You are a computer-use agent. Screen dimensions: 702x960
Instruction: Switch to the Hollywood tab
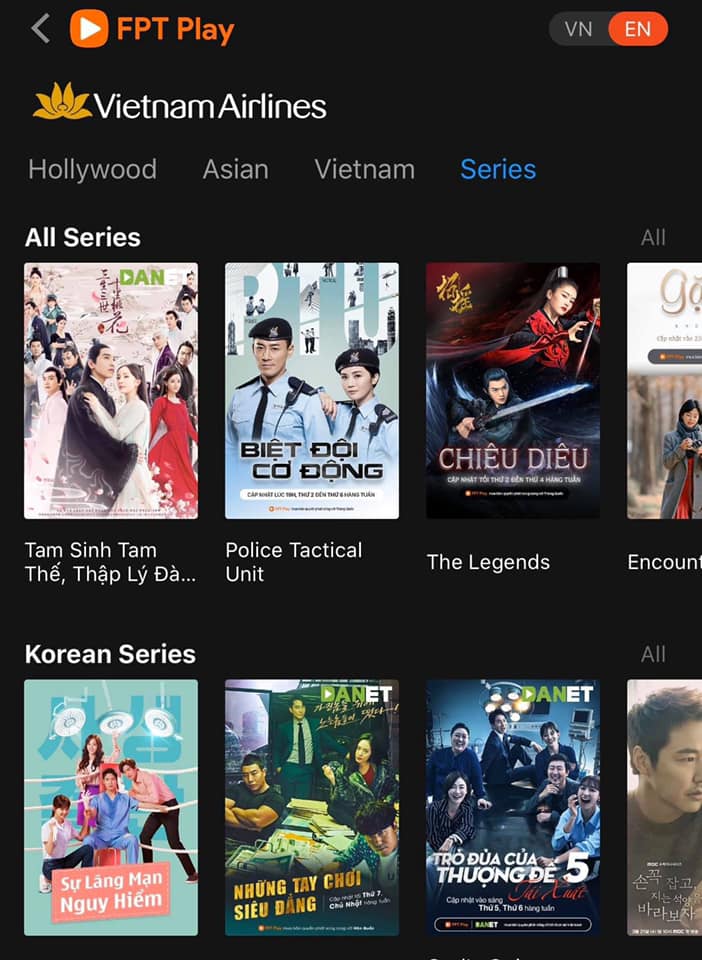pyautogui.click(x=92, y=169)
